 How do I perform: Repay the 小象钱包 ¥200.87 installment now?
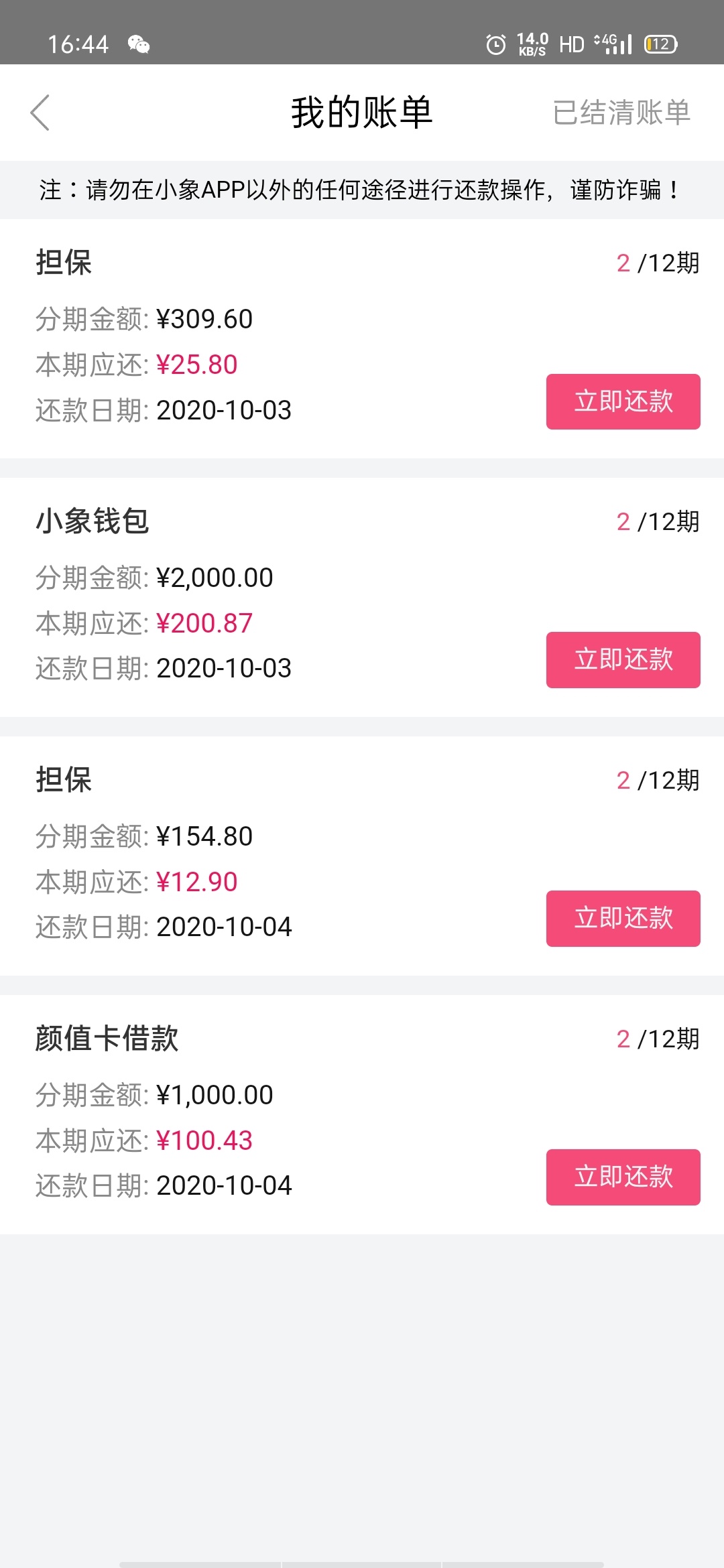point(623,660)
